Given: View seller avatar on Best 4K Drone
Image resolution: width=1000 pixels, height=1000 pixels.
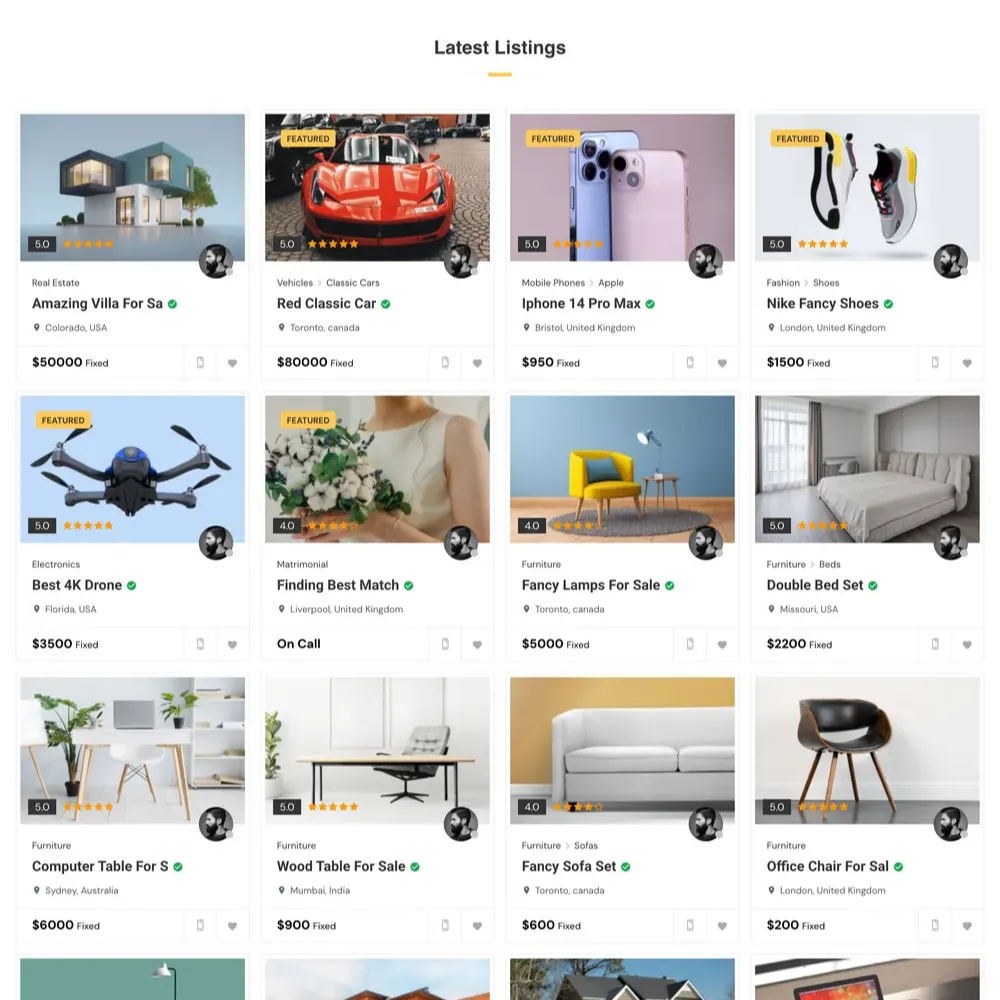Looking at the screenshot, I should pyautogui.click(x=216, y=543).
